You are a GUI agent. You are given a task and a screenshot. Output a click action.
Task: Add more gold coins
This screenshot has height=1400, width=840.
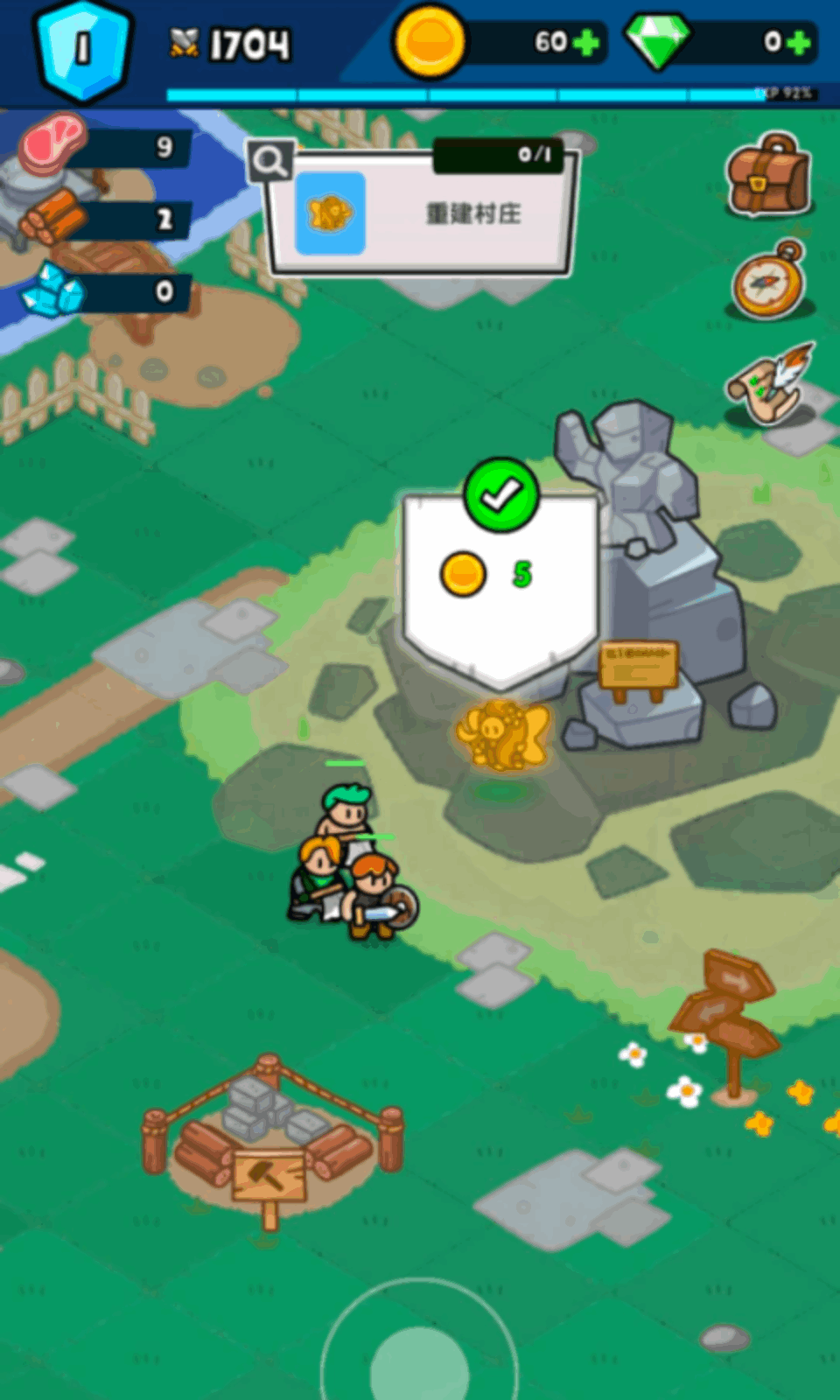coord(586,42)
